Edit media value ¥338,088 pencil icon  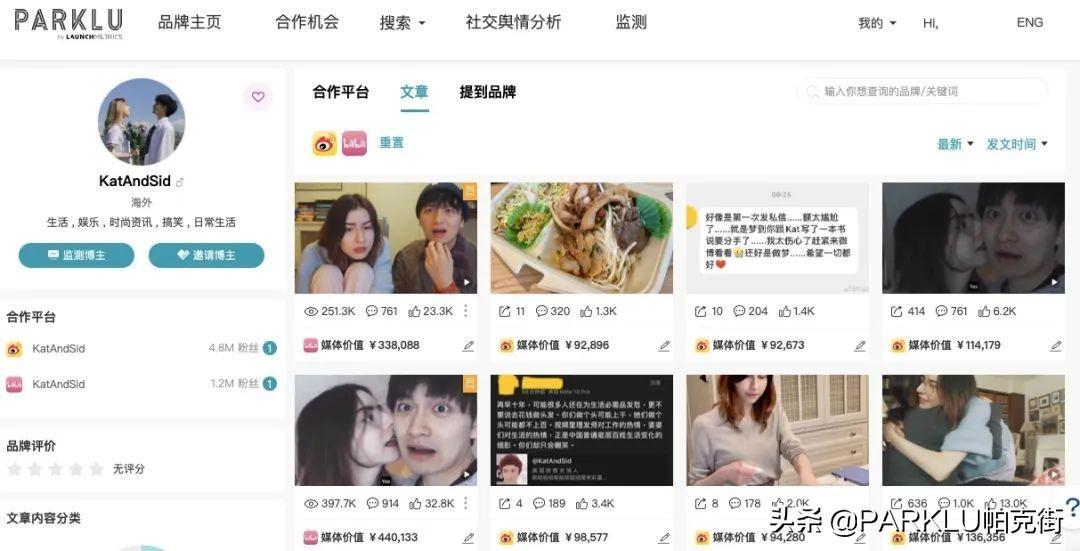click(x=468, y=346)
